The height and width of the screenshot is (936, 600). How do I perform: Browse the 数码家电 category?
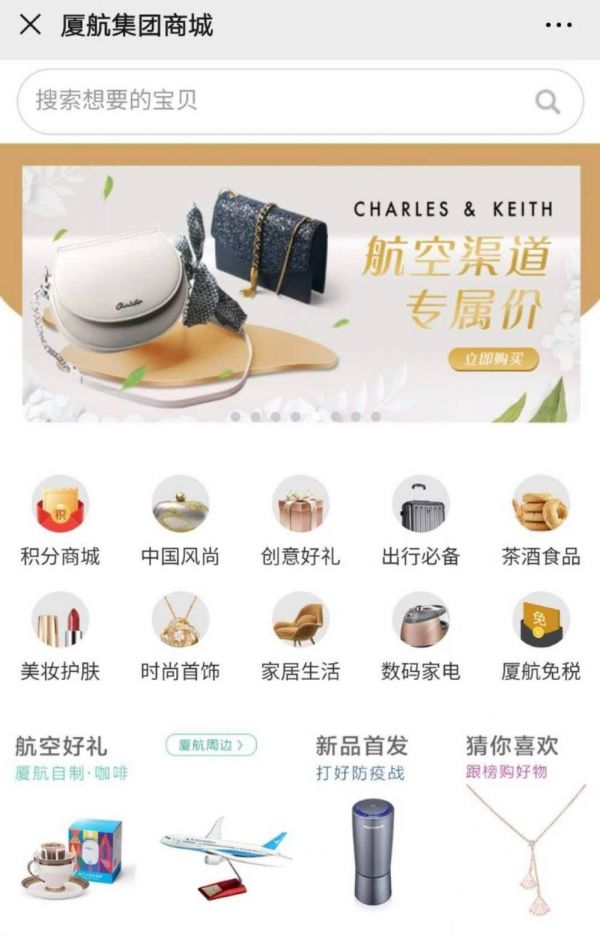click(420, 635)
